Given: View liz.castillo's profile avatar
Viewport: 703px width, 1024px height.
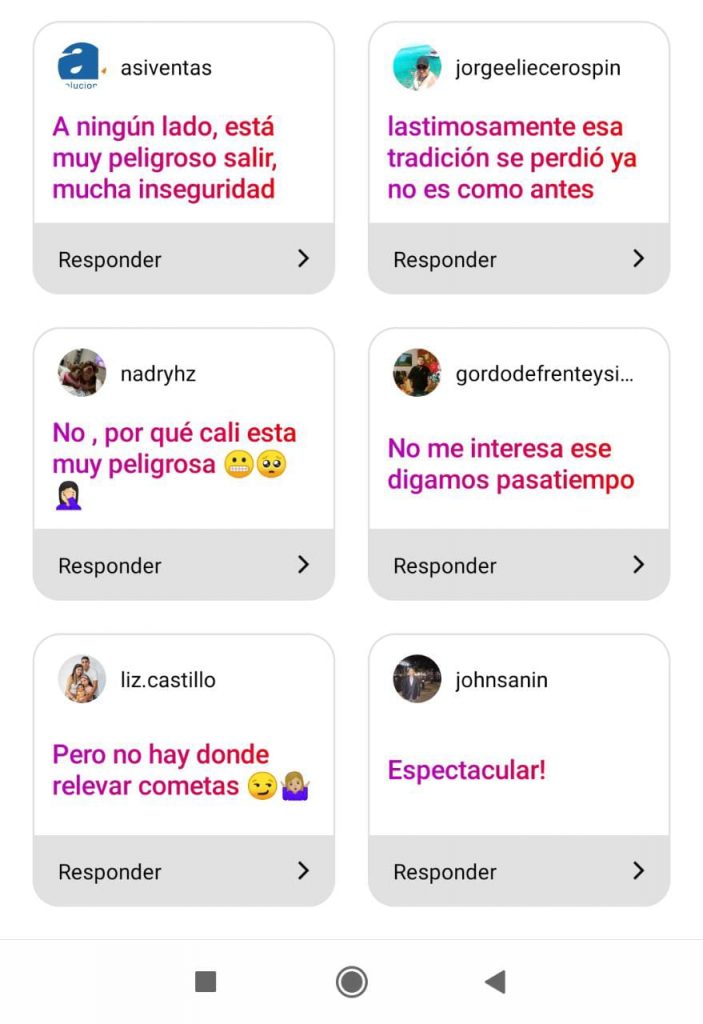Looking at the screenshot, I should click(82, 679).
